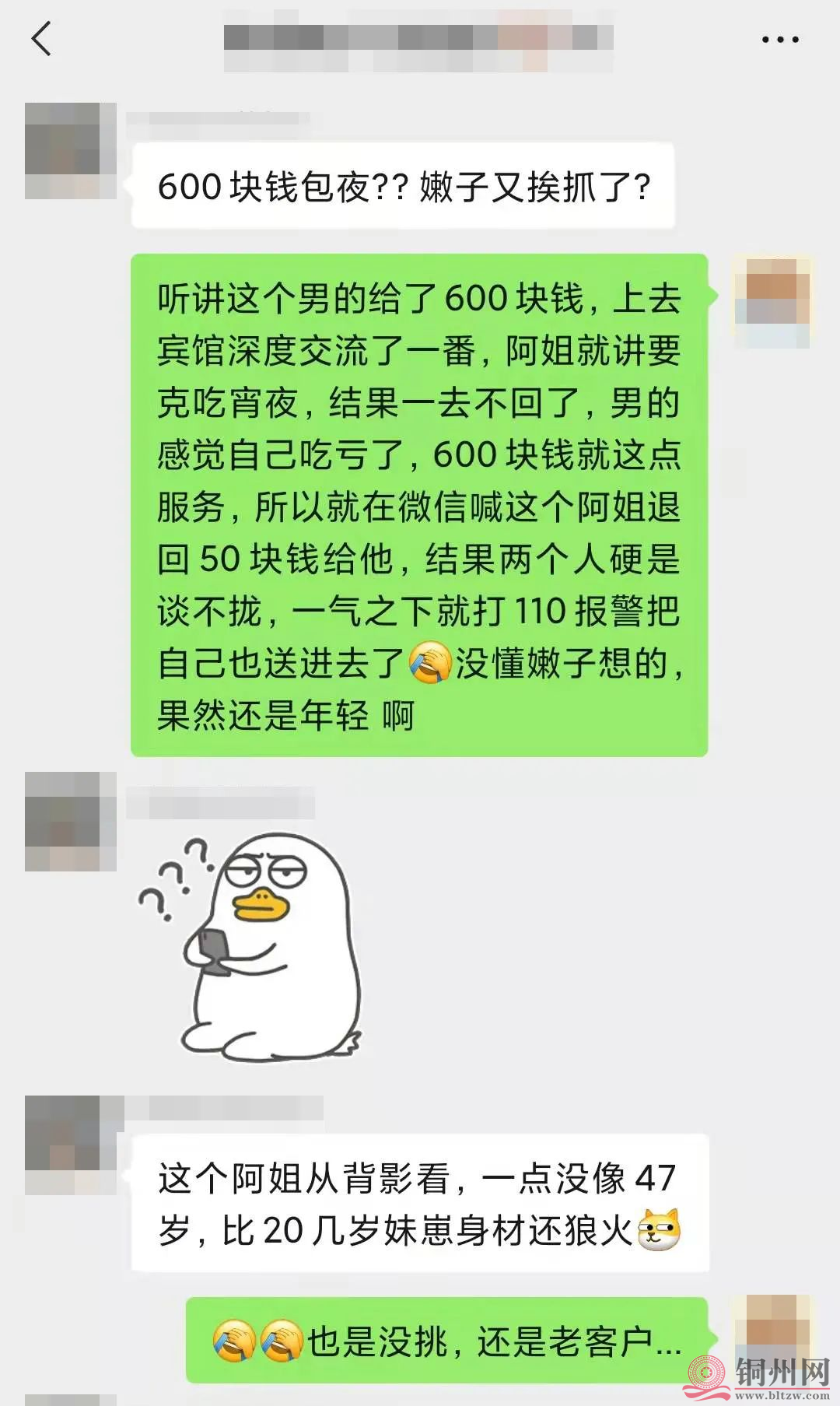Select the message starting with 600块钱包夜
Screen dimensions: 840x1406
[x=404, y=187]
